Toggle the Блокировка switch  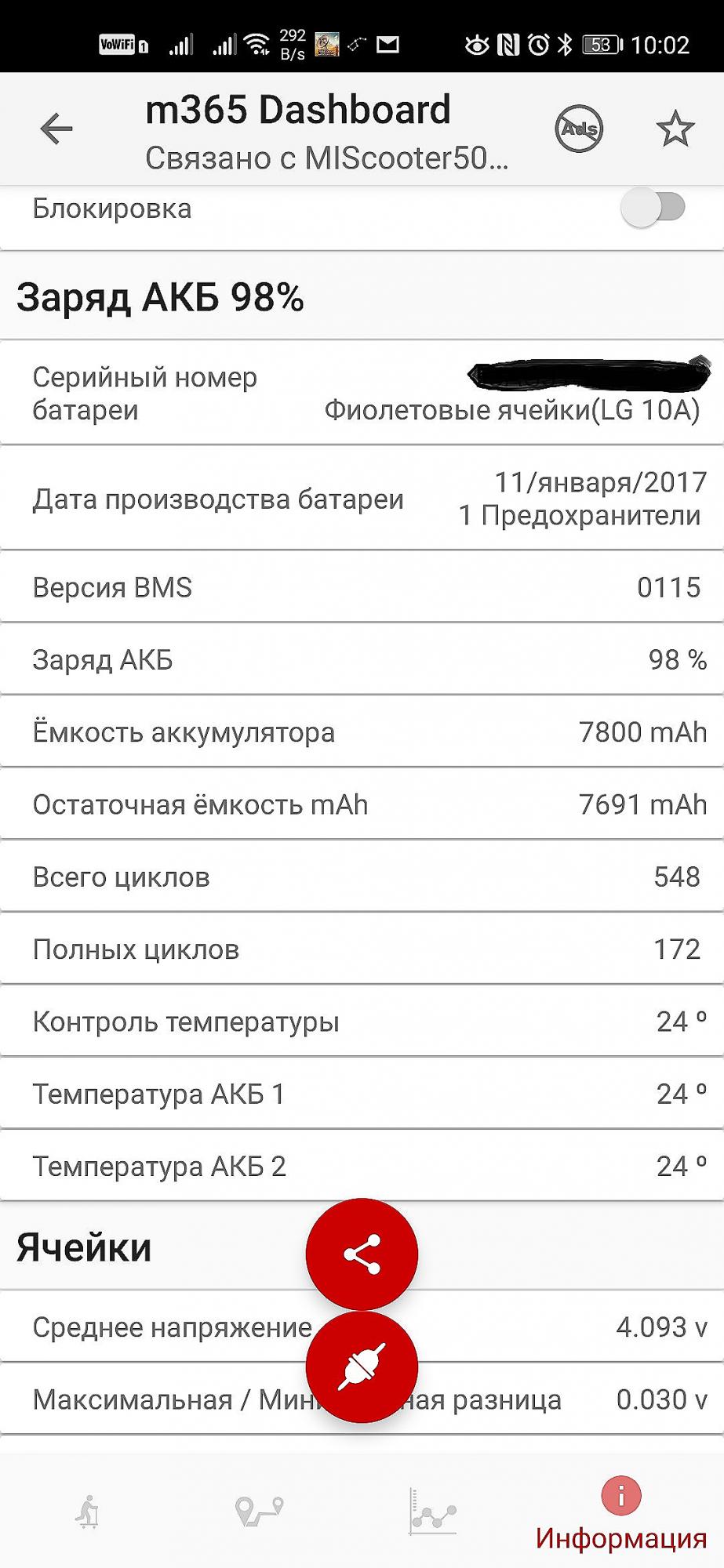click(653, 208)
